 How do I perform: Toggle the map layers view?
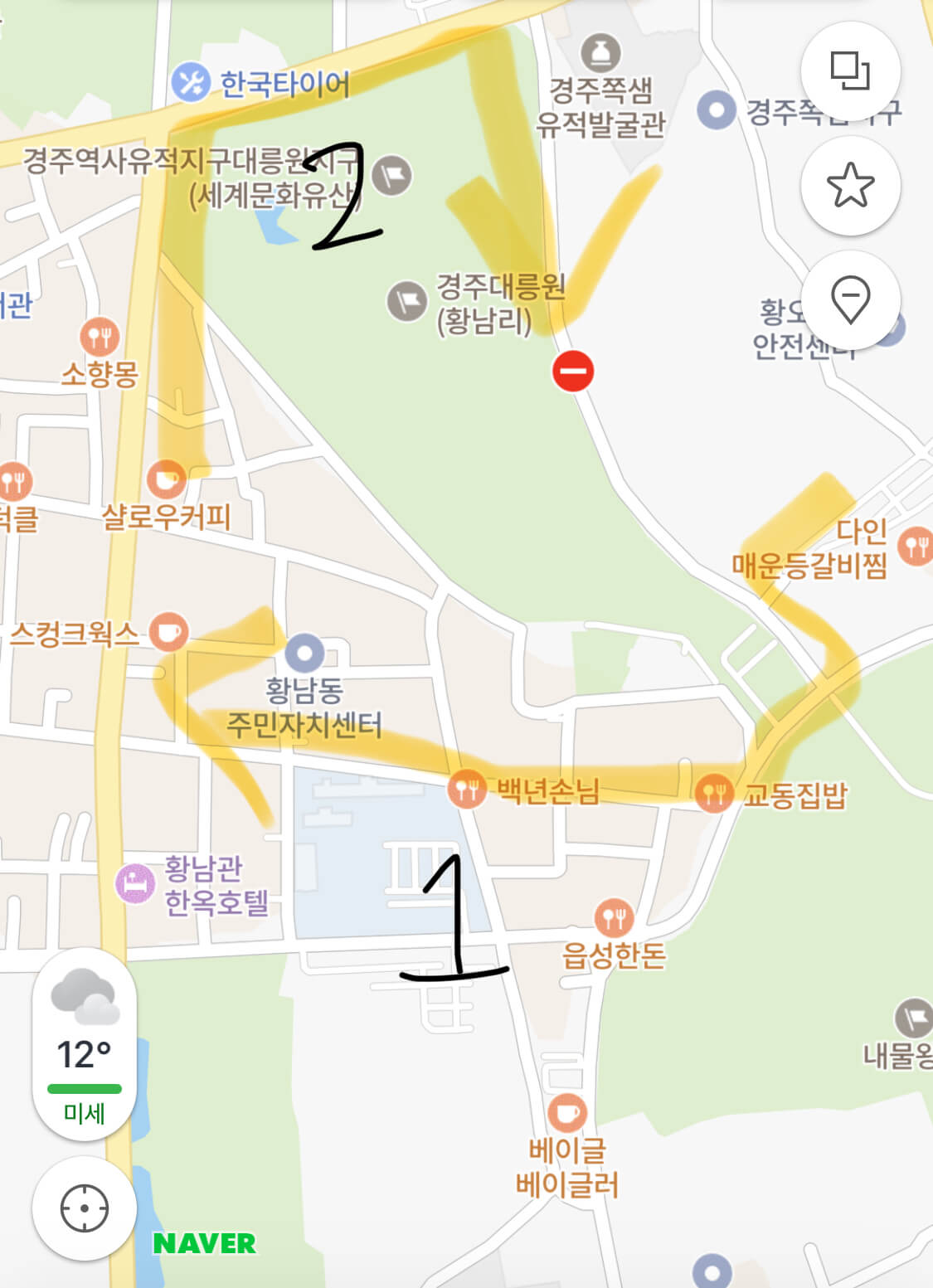pos(850,71)
